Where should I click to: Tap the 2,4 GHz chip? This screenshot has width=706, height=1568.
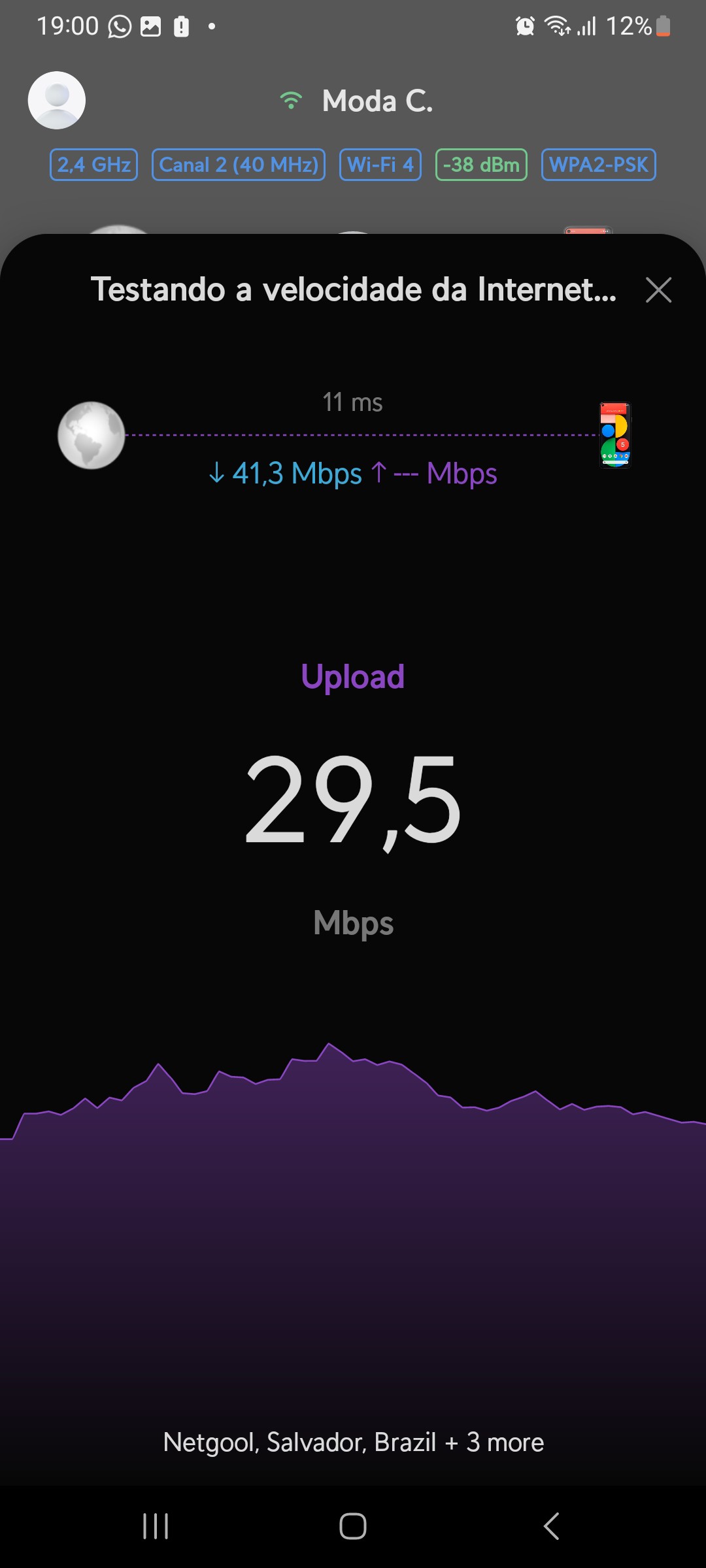(93, 165)
